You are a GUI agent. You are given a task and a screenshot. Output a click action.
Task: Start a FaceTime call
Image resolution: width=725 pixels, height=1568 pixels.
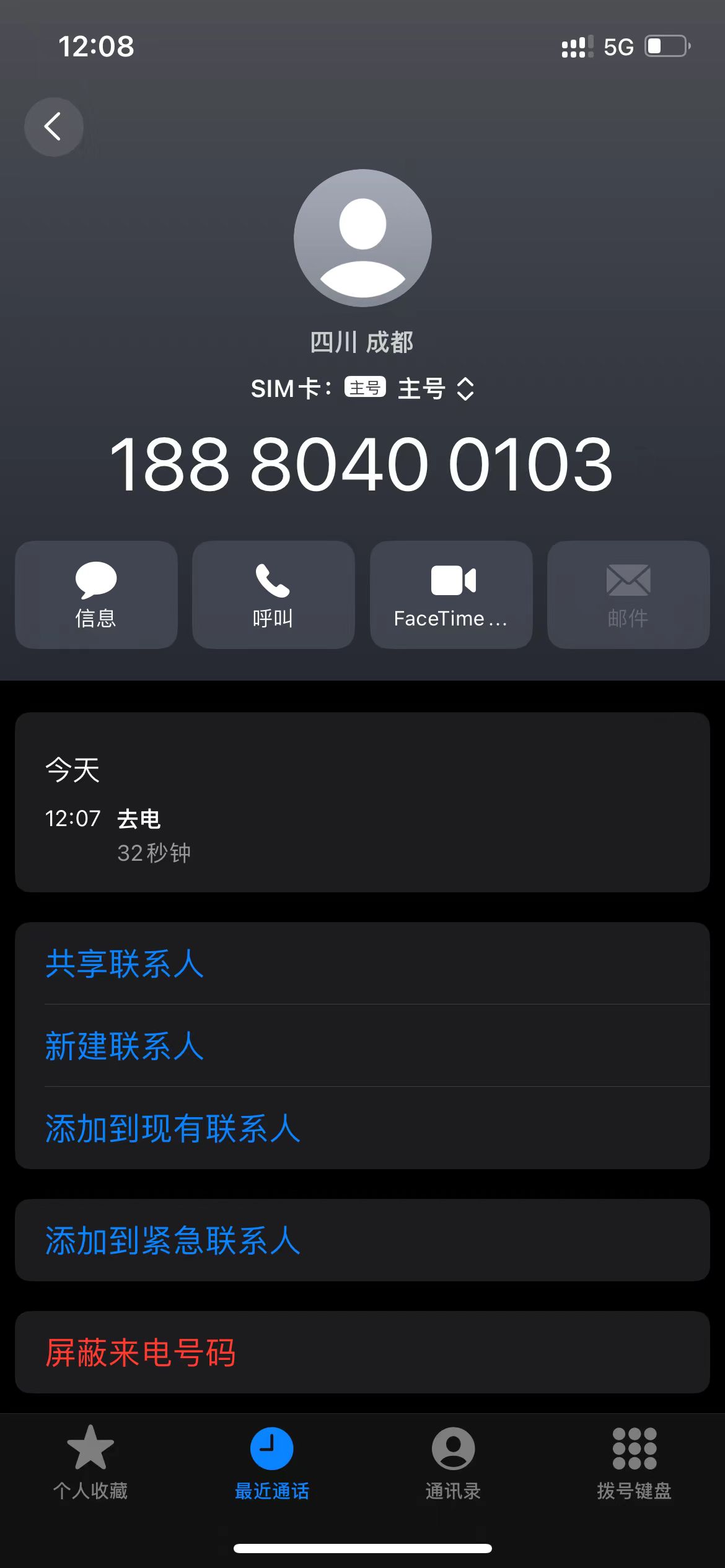pyautogui.click(x=451, y=595)
